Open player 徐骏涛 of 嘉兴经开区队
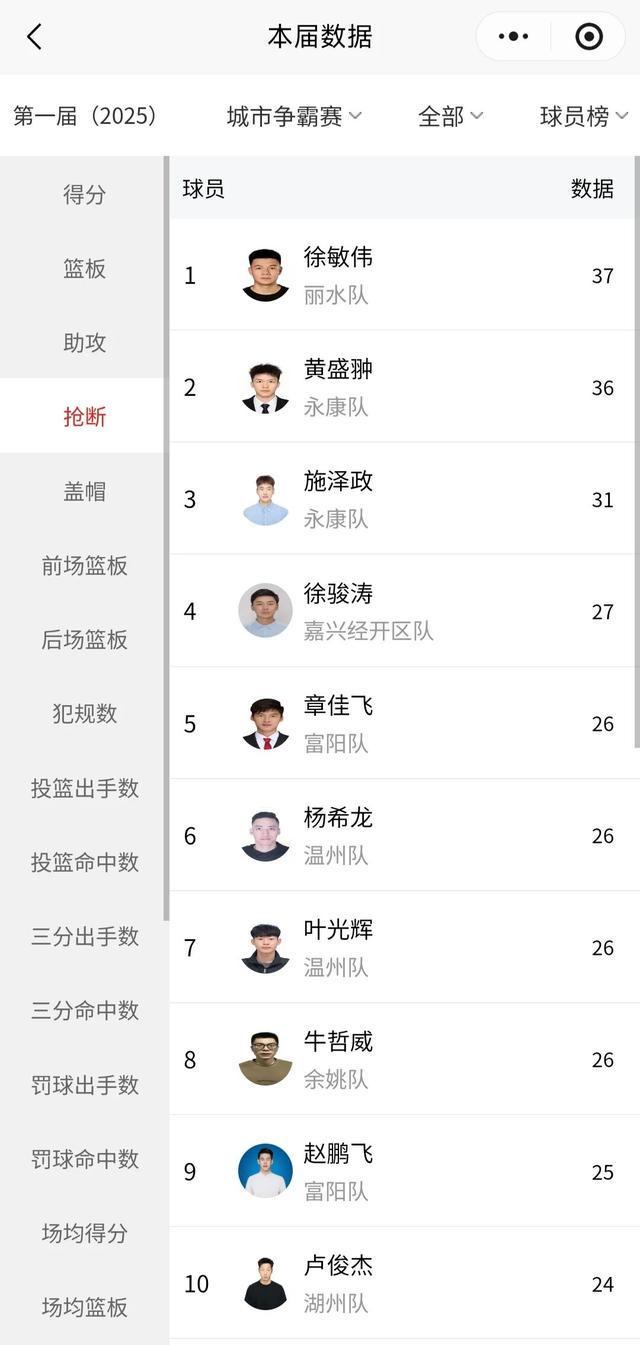This screenshot has height=1345, width=640. 400,611
